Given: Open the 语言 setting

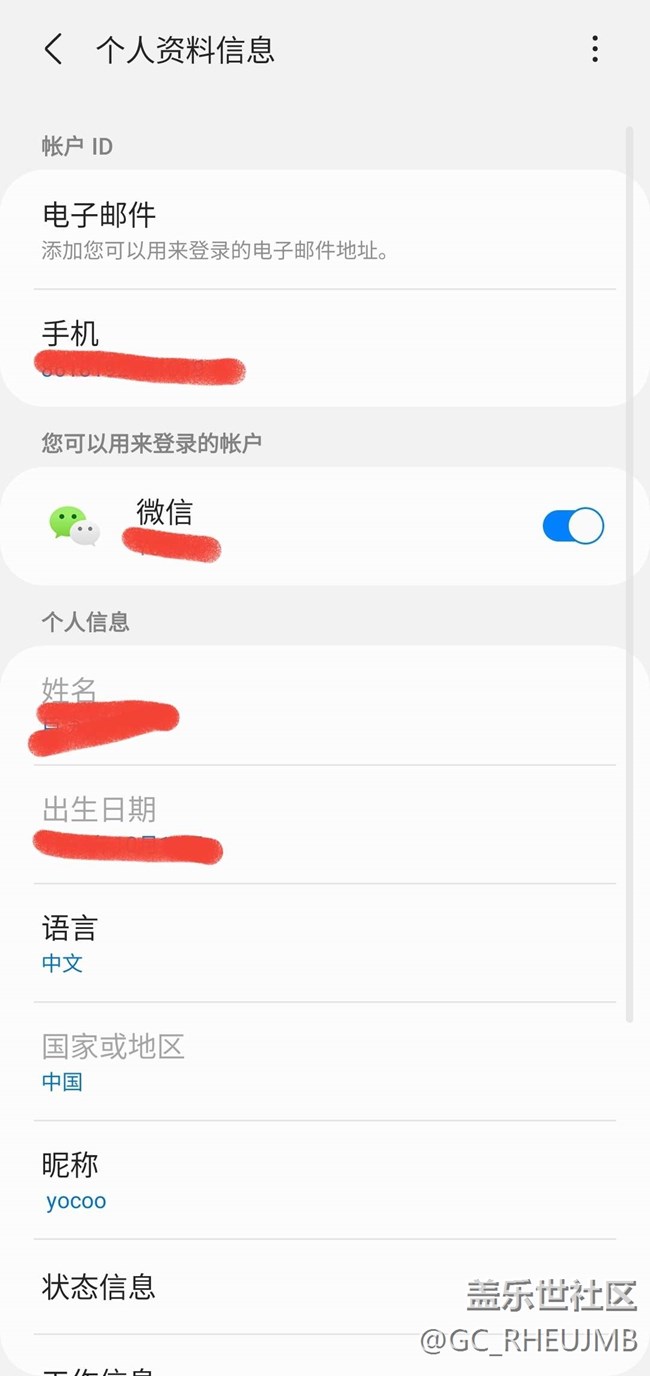Looking at the screenshot, I should pyautogui.click(x=325, y=943).
